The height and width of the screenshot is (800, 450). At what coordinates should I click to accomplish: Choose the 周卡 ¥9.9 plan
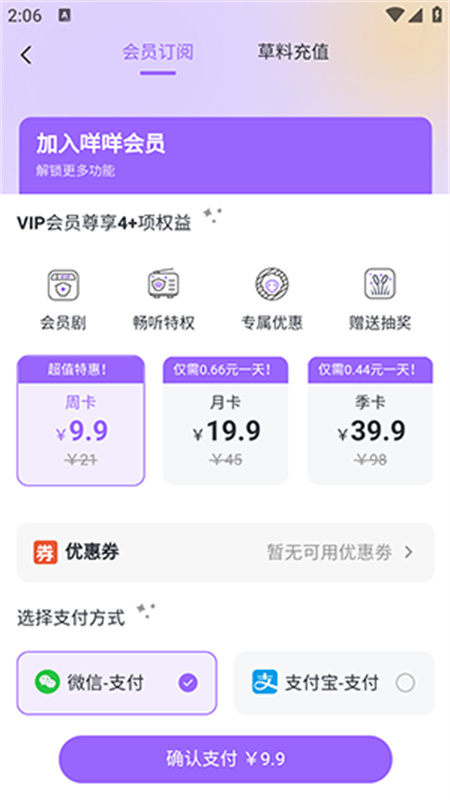(81, 420)
